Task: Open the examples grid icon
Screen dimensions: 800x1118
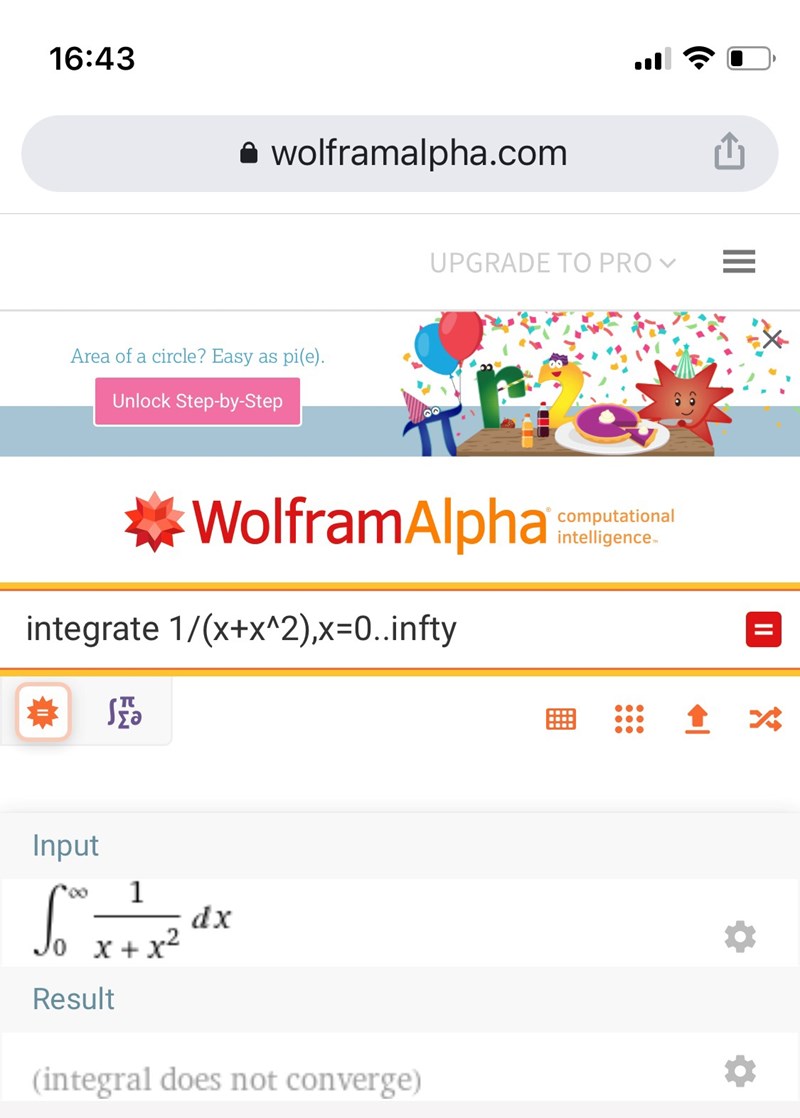Action: tap(628, 718)
